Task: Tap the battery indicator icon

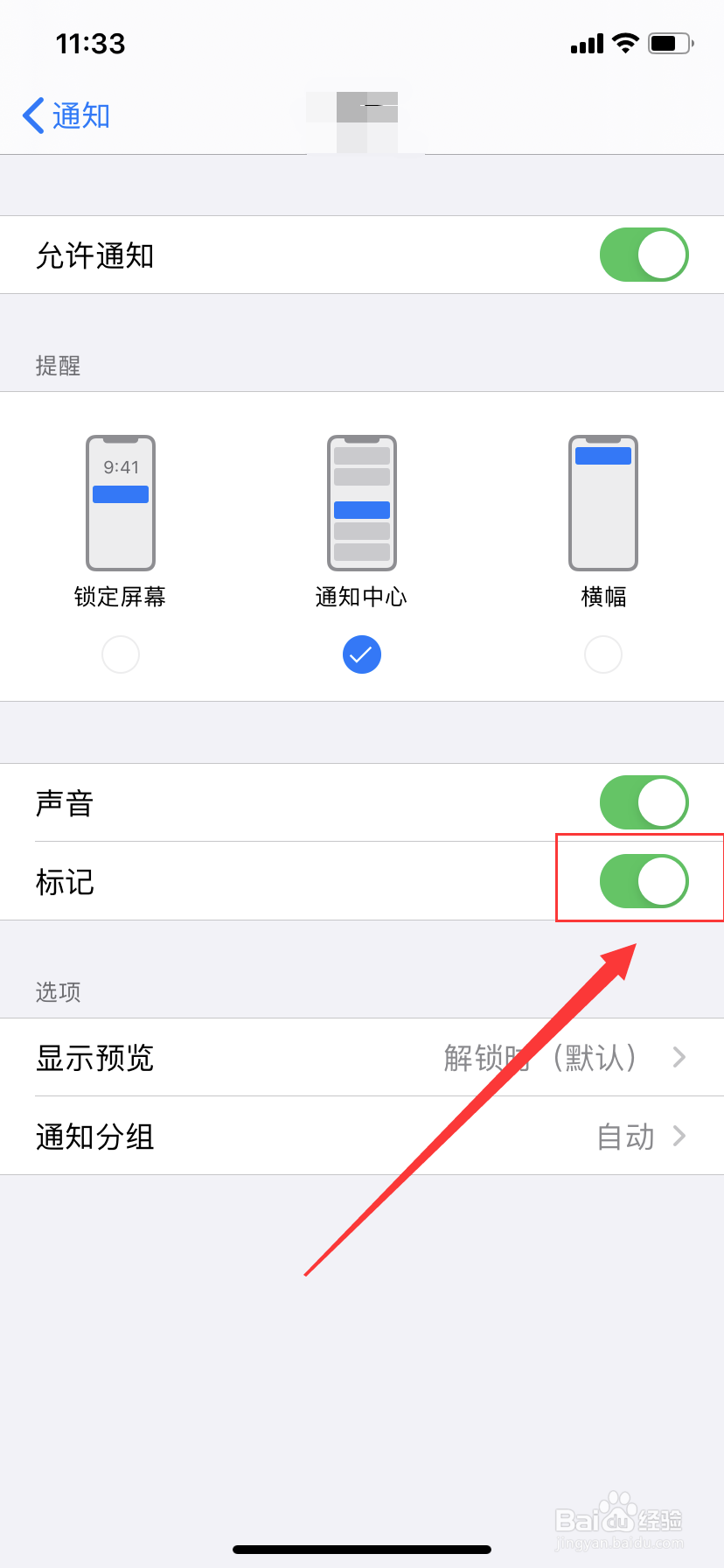Action: 669,43
